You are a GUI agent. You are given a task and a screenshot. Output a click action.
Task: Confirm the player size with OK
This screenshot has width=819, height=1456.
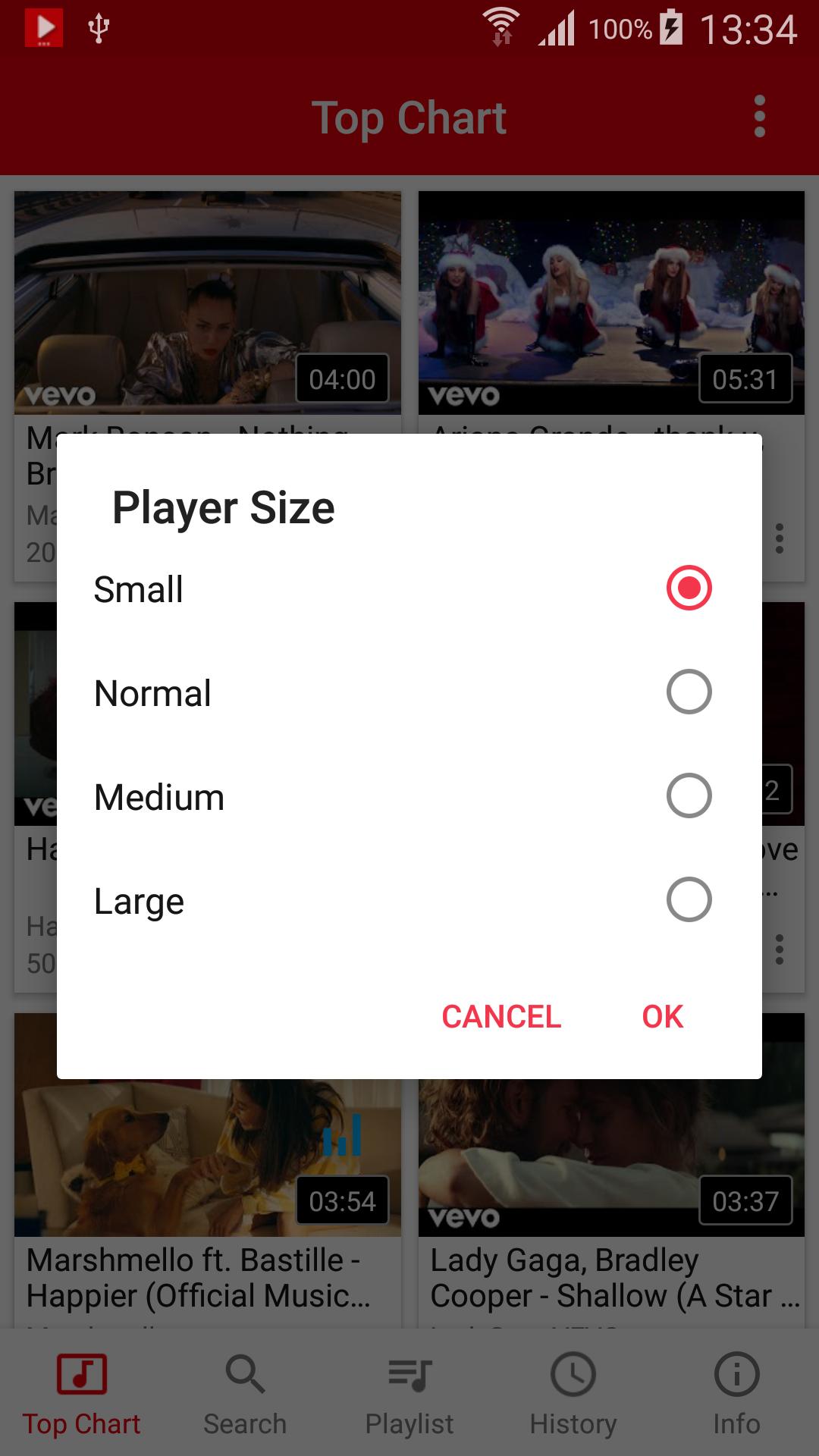click(662, 1017)
